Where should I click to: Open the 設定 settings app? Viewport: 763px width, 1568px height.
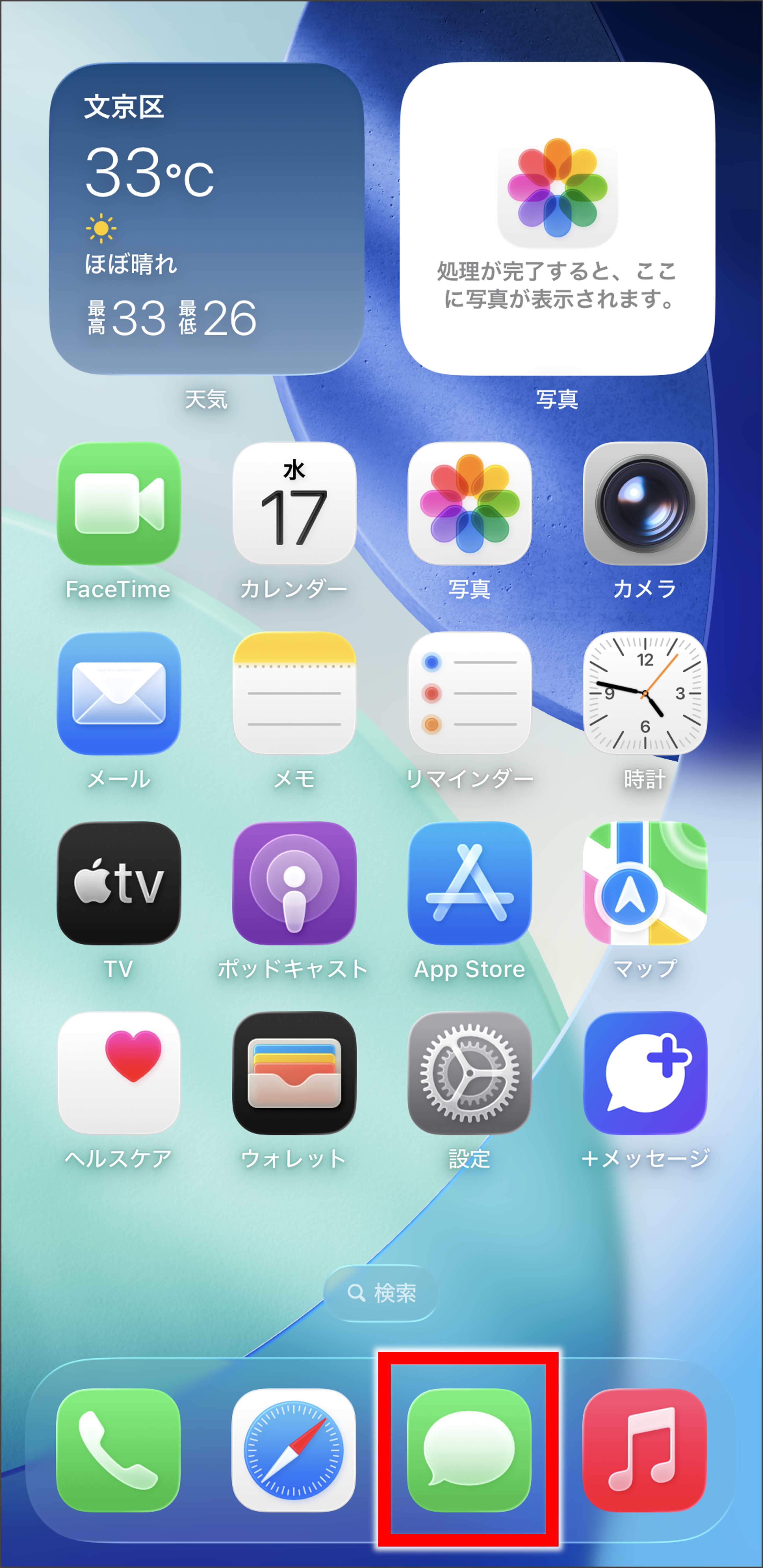469,1073
